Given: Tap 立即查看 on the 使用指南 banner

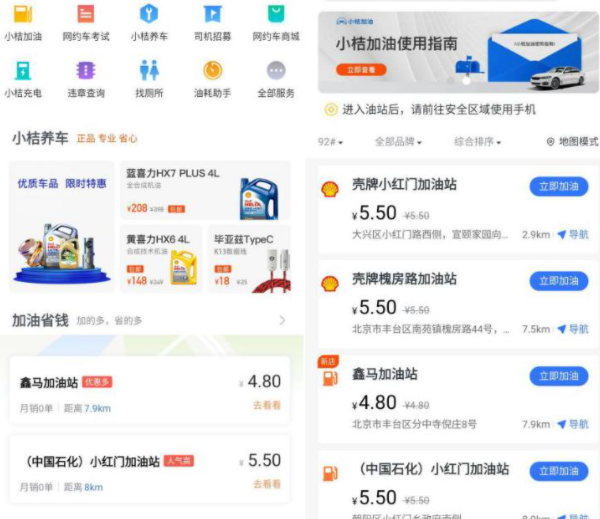Looking at the screenshot, I should (360, 70).
